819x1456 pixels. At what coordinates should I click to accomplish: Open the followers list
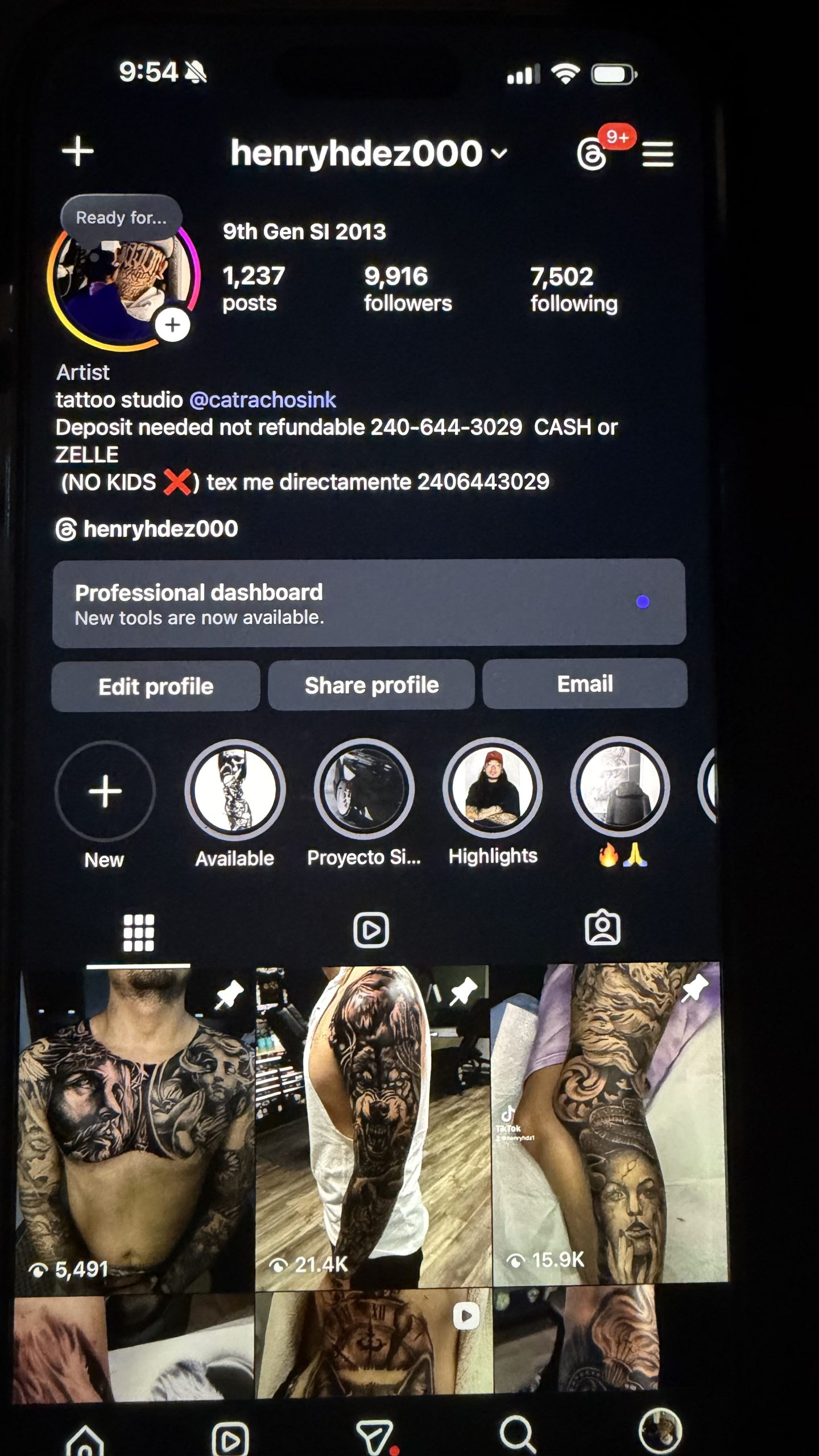tap(407, 289)
